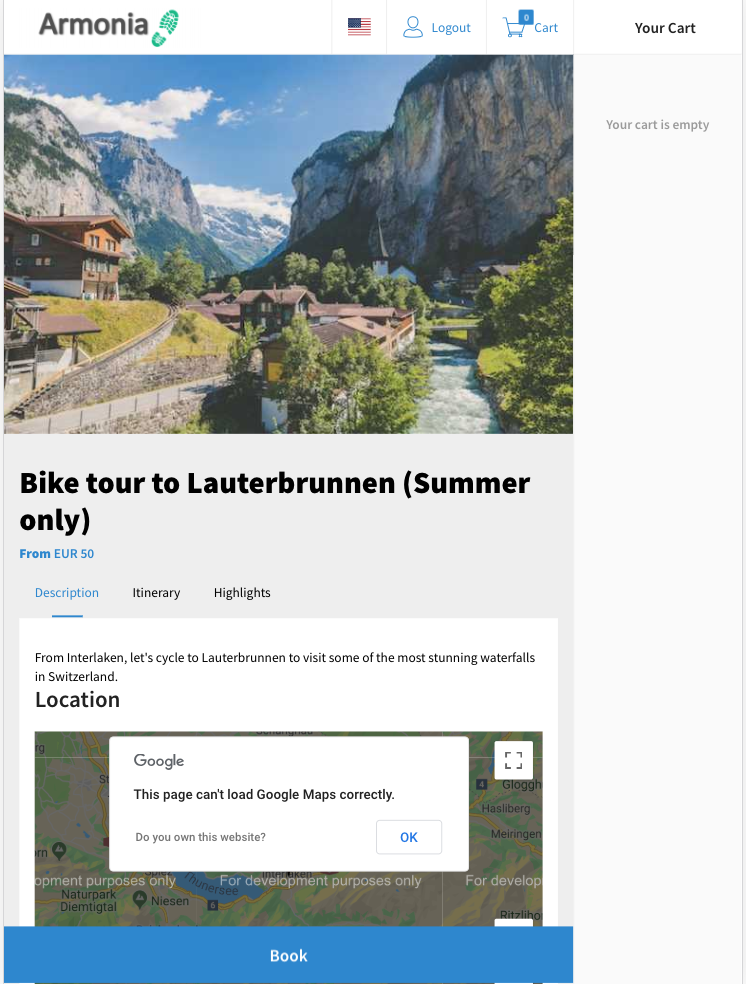Screen dimensions: 746x984
Task: Switch to the Highlights tab
Action: click(242, 593)
